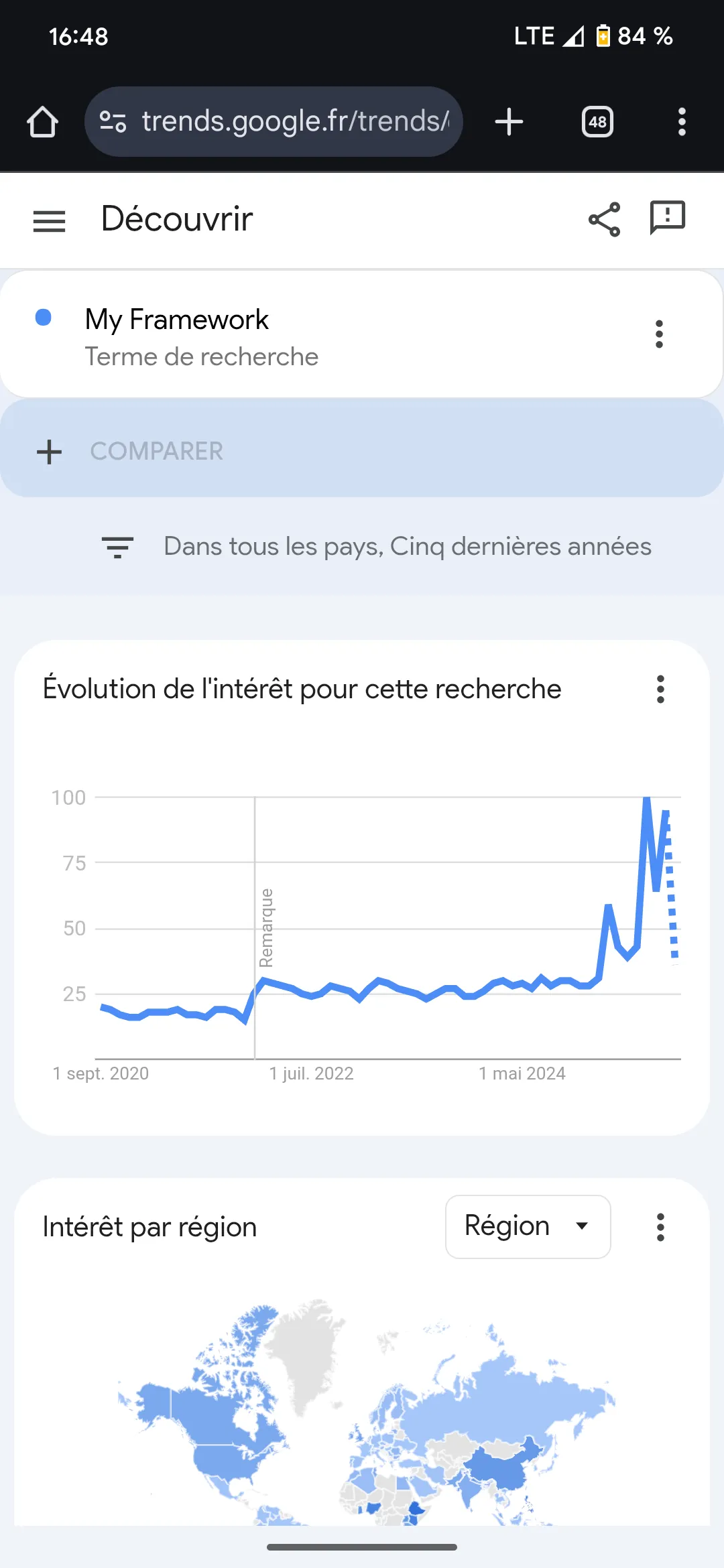Tap the Remarque note on the chart
This screenshot has width=724, height=1568.
point(266,928)
